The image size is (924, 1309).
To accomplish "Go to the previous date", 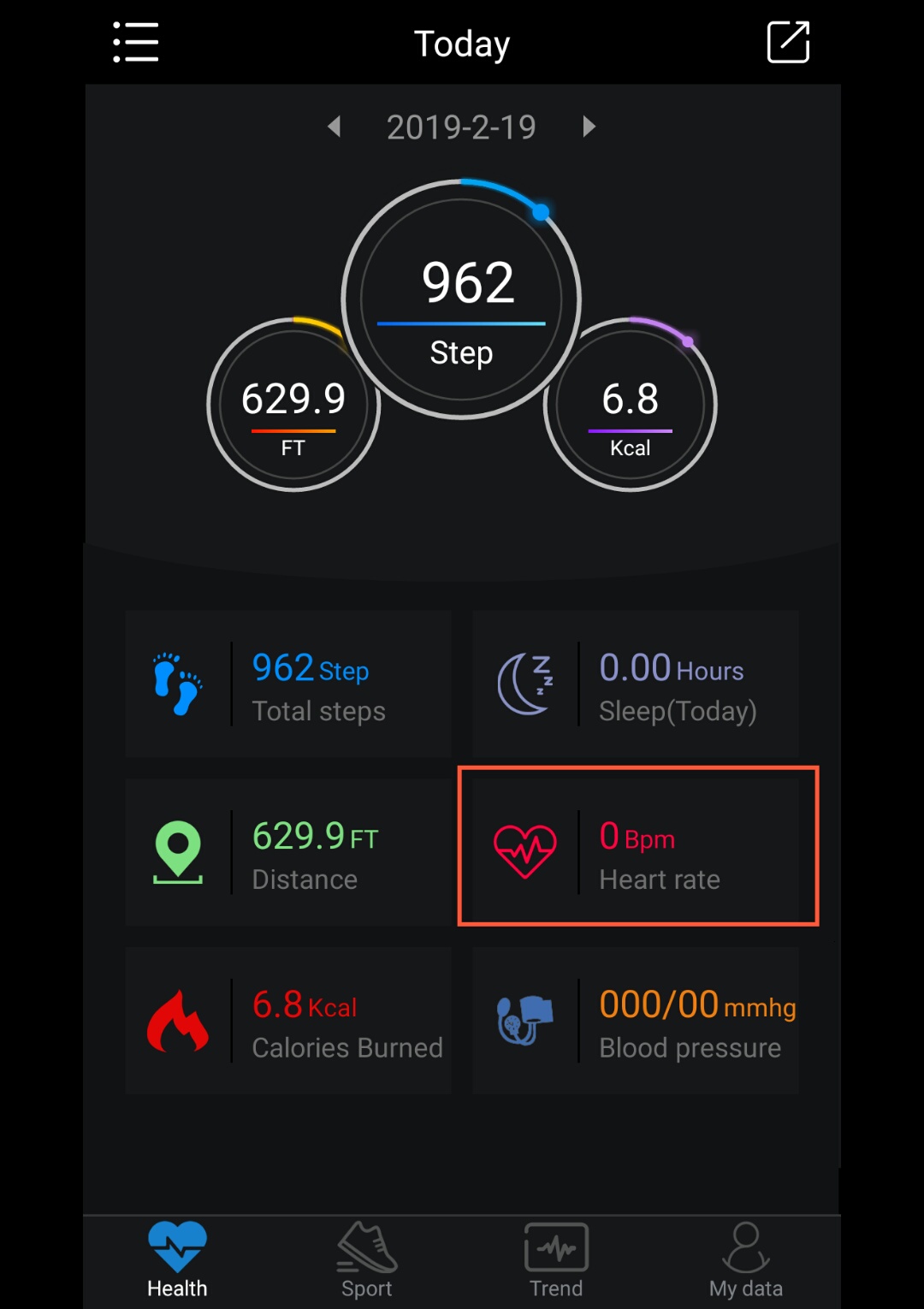I will point(335,127).
